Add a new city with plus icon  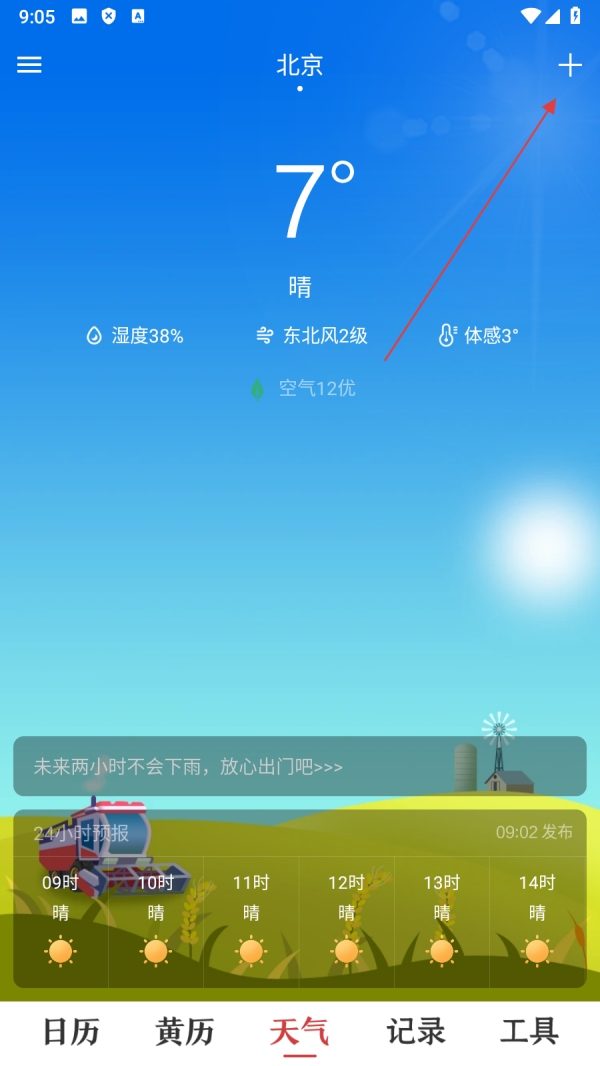click(x=570, y=66)
